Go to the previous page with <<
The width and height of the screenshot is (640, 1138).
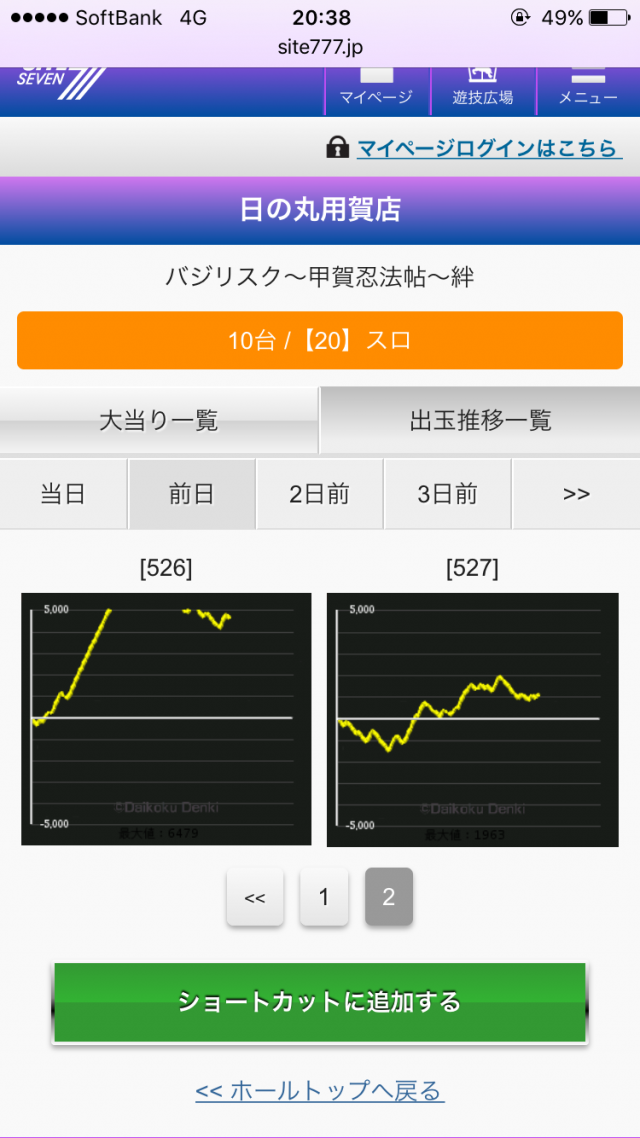click(255, 897)
